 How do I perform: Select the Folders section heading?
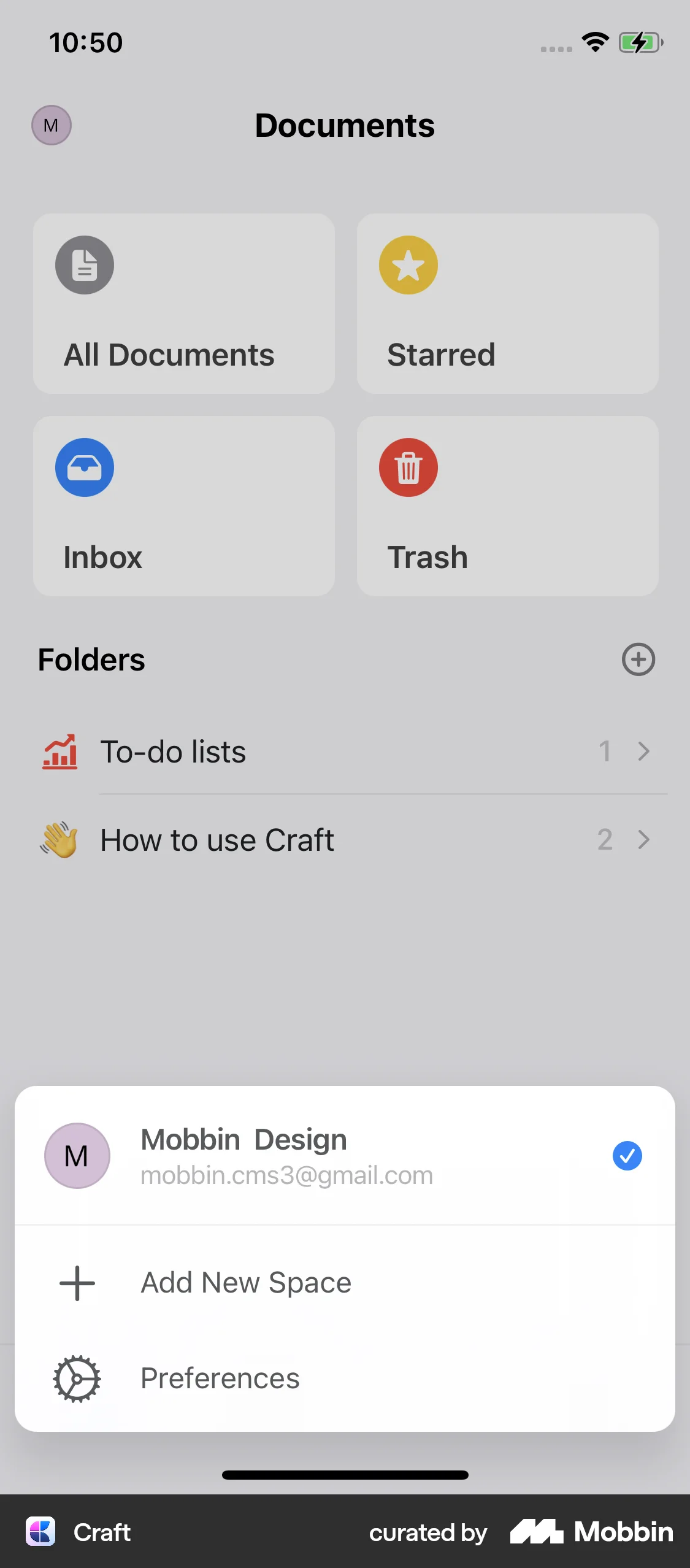click(91, 660)
